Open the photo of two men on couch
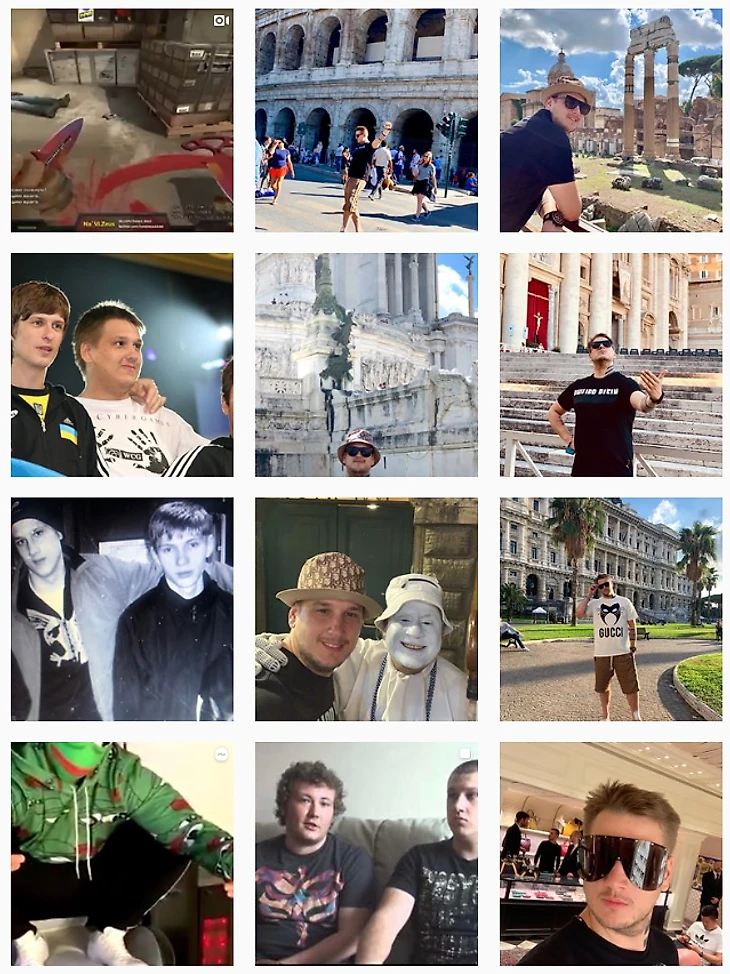Screen dimensions: 730x974 366,853
